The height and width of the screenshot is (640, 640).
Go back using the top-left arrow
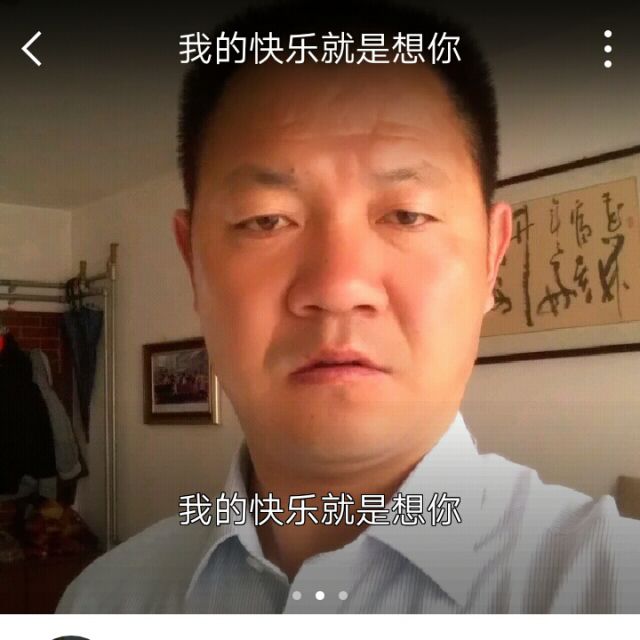[x=33, y=48]
